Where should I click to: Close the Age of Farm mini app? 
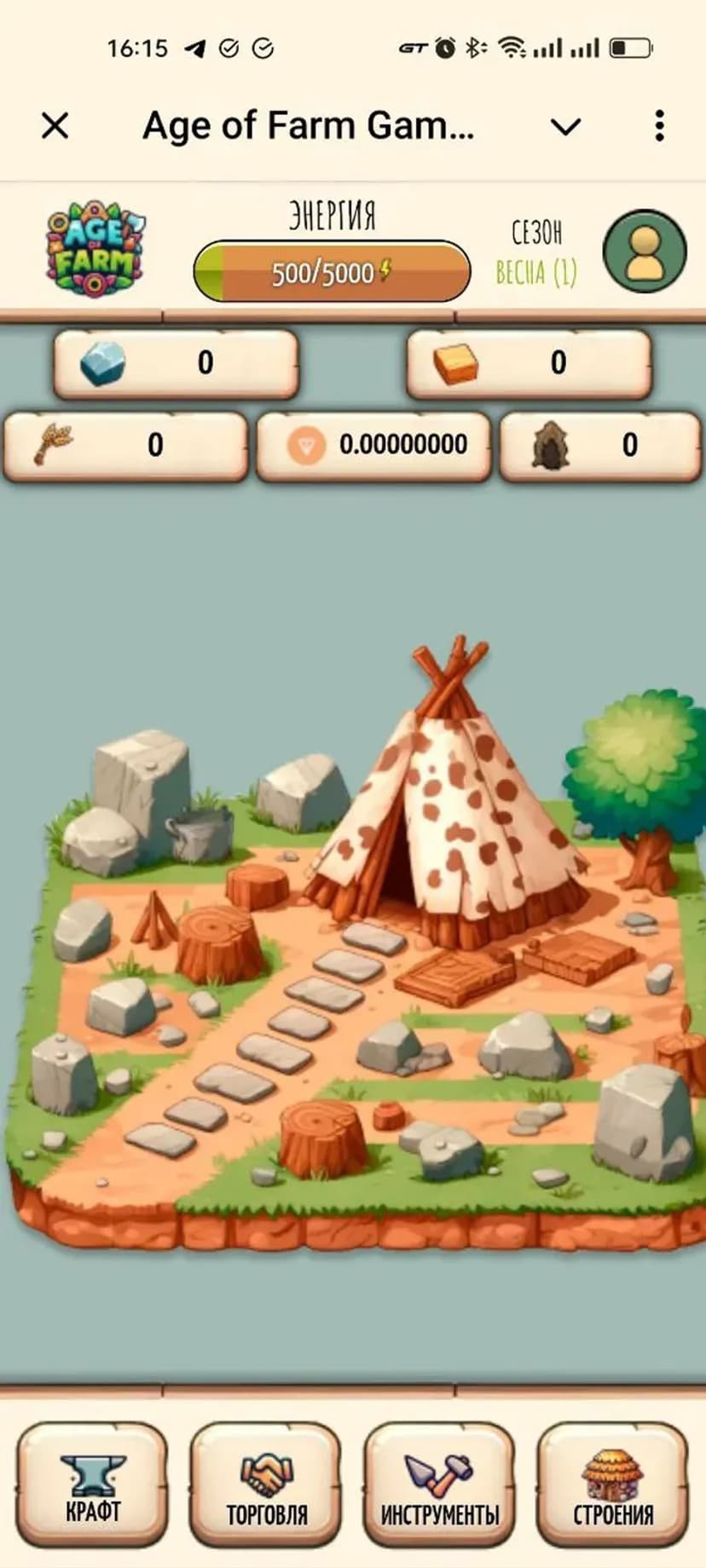click(55, 126)
